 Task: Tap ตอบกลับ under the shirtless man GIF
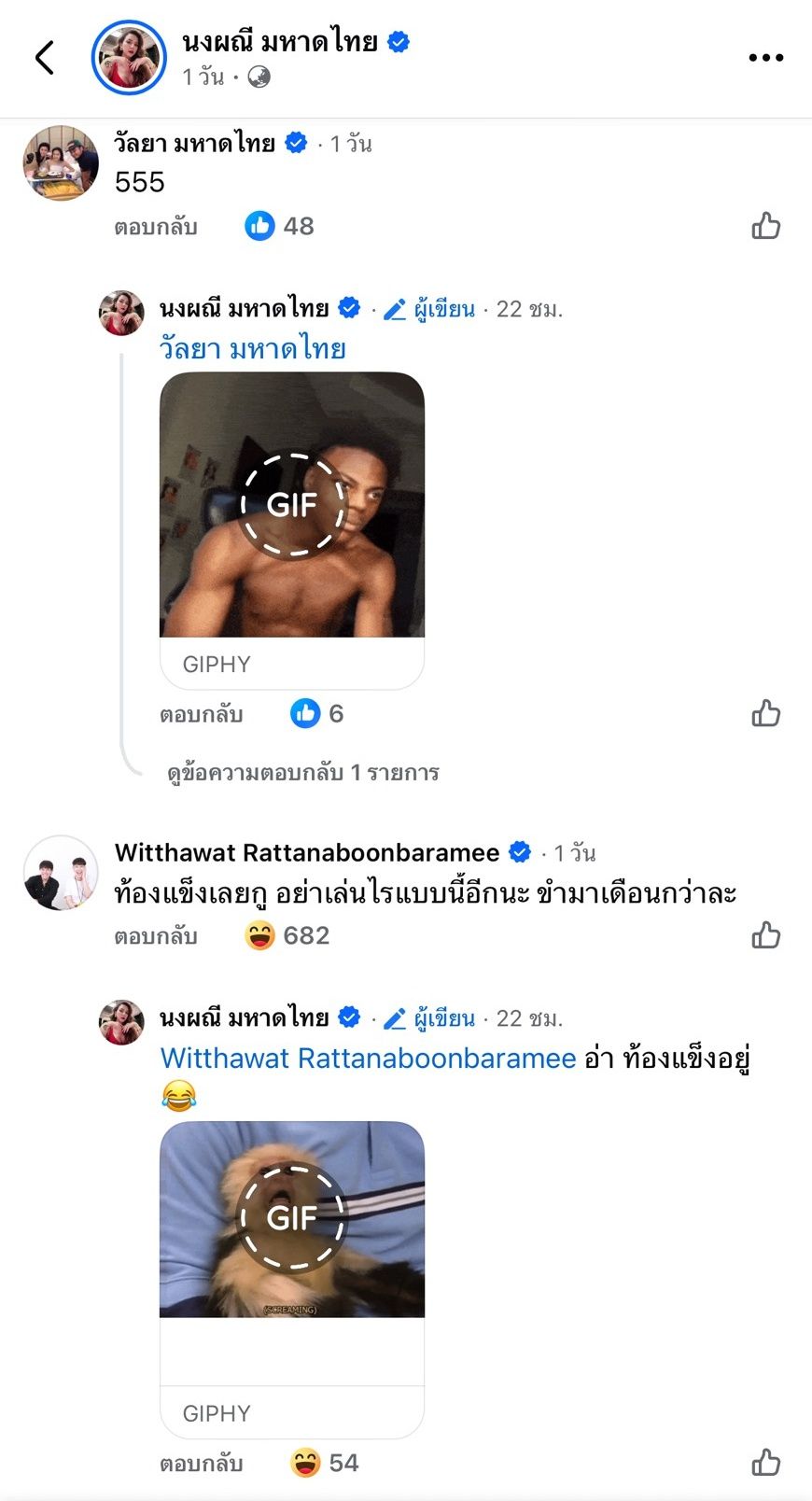[x=201, y=715]
